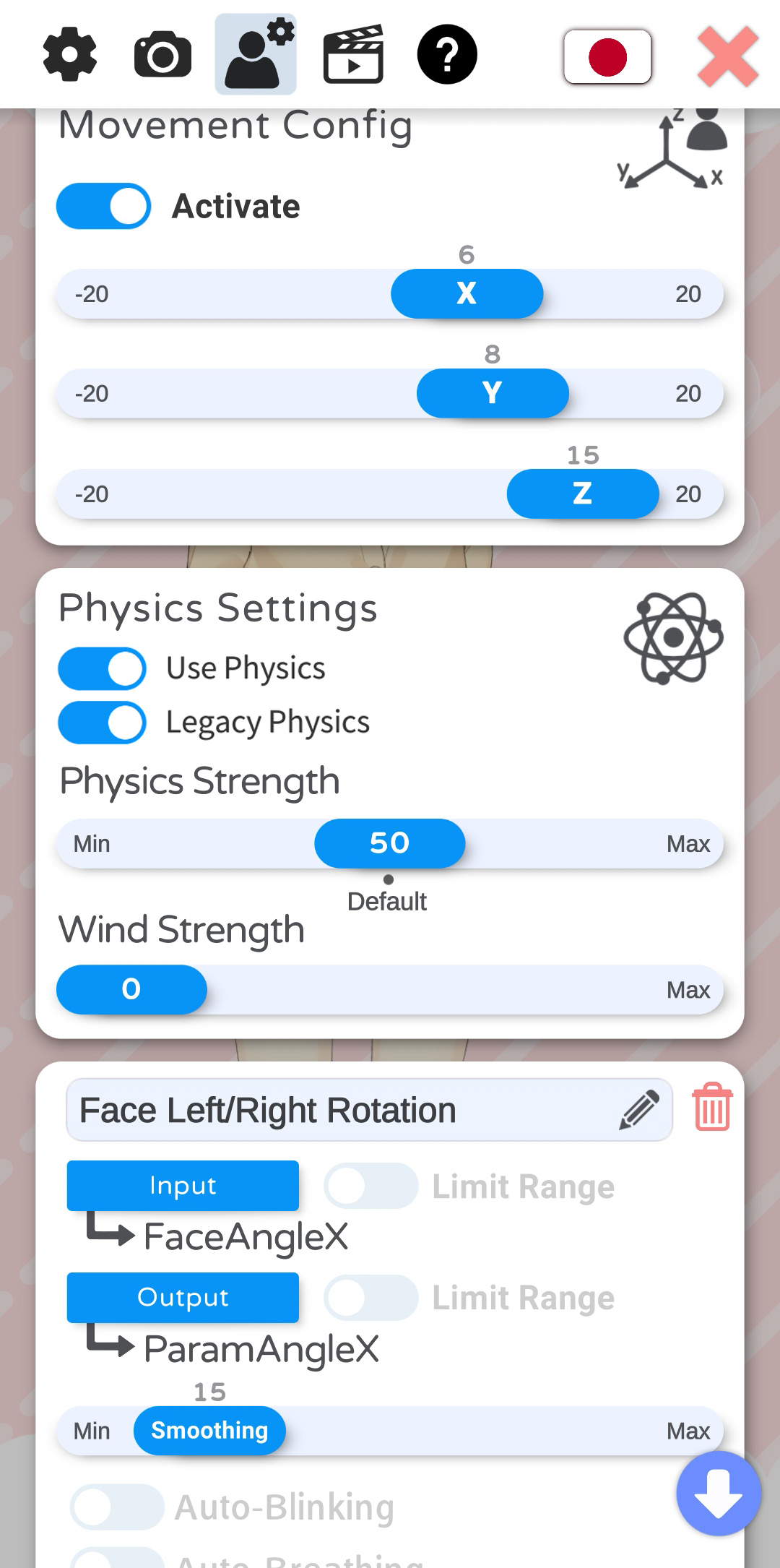Select the Input parameter button
Viewport: 780px width, 1568px height.
(183, 1186)
